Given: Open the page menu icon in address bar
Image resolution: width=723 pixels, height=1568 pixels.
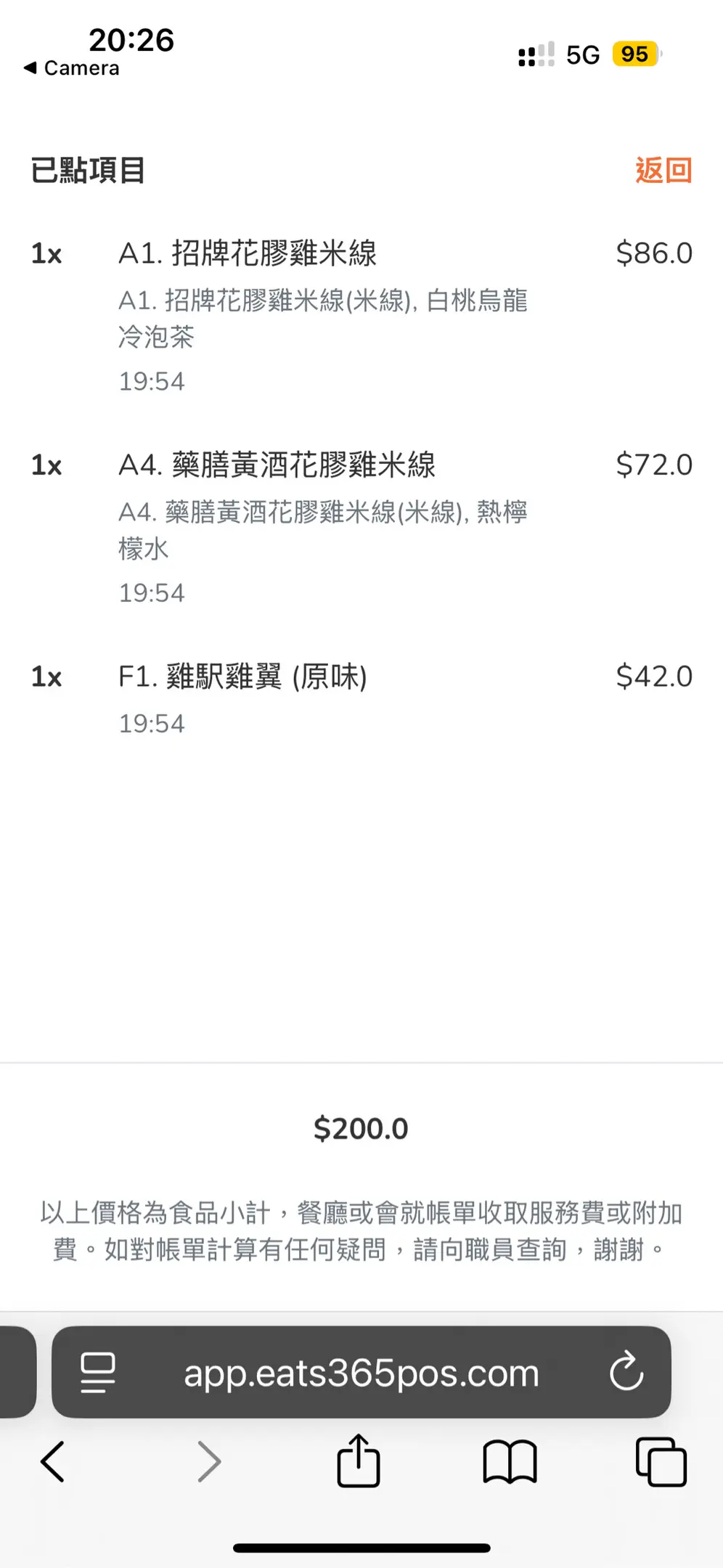Looking at the screenshot, I should click(98, 1372).
